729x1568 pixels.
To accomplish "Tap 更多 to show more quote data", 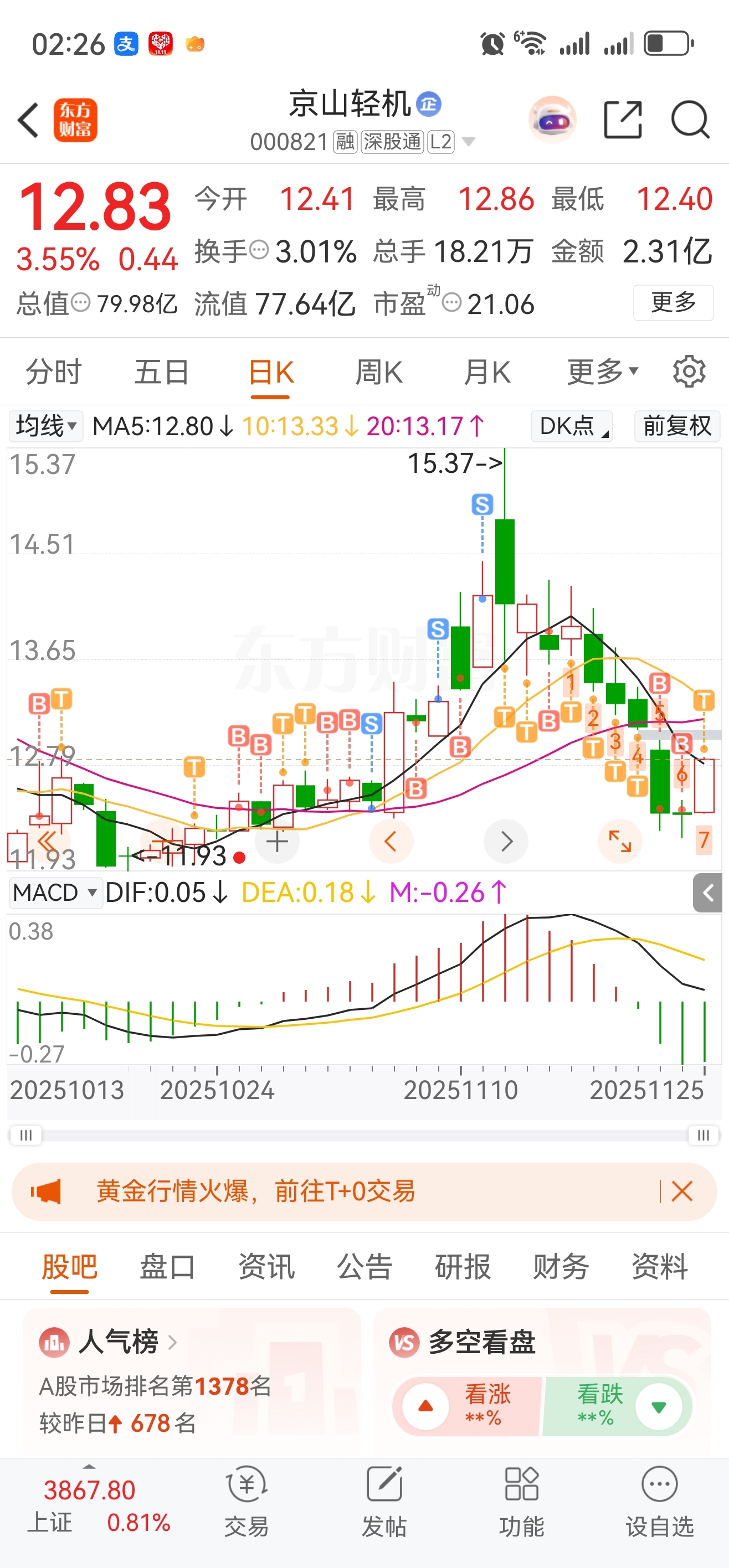I will pos(673,302).
